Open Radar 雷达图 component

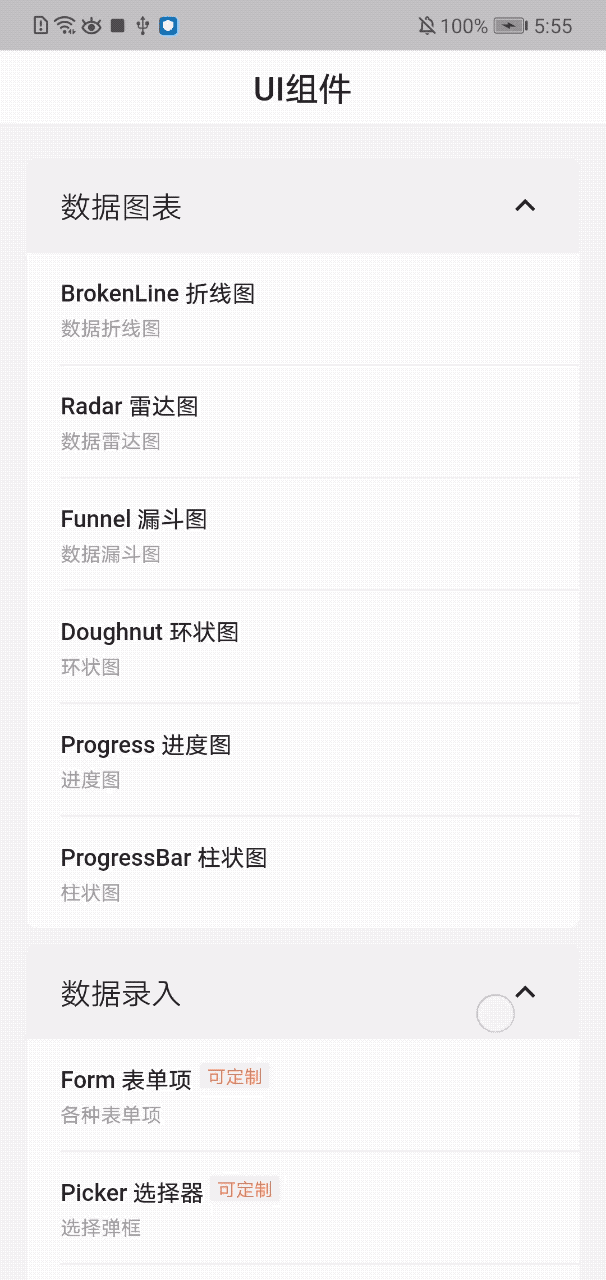(x=303, y=423)
